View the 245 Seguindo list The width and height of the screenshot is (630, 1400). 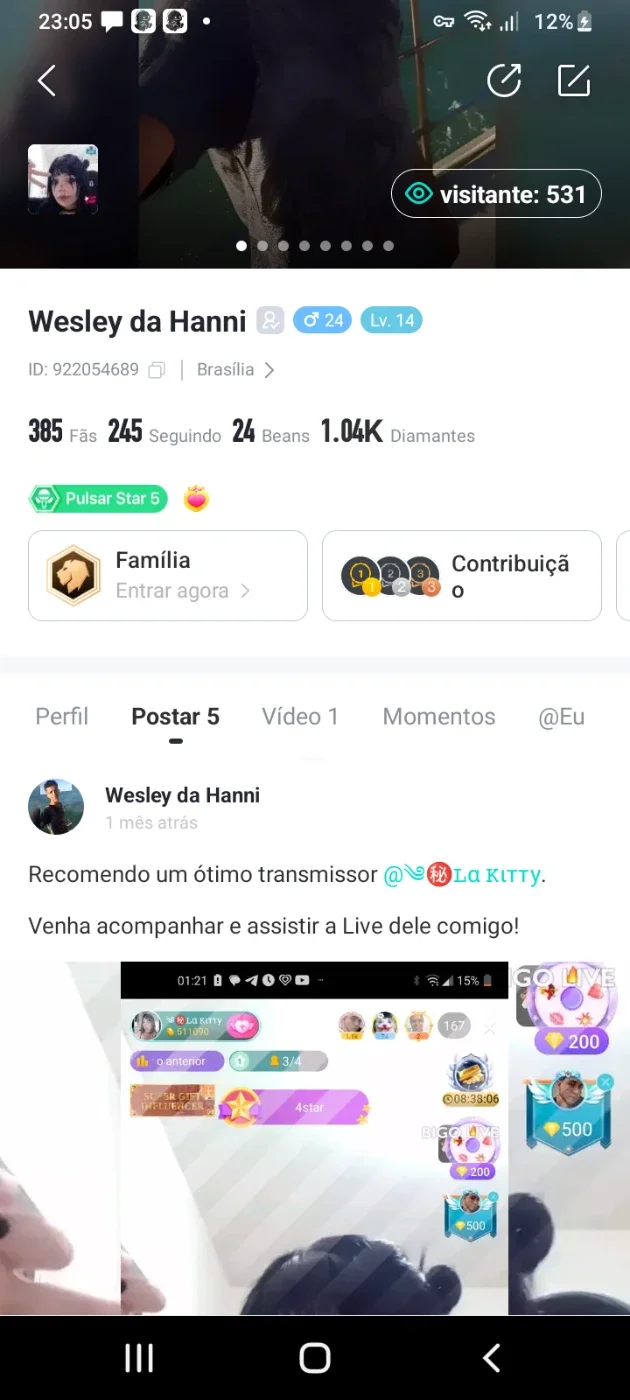(164, 432)
